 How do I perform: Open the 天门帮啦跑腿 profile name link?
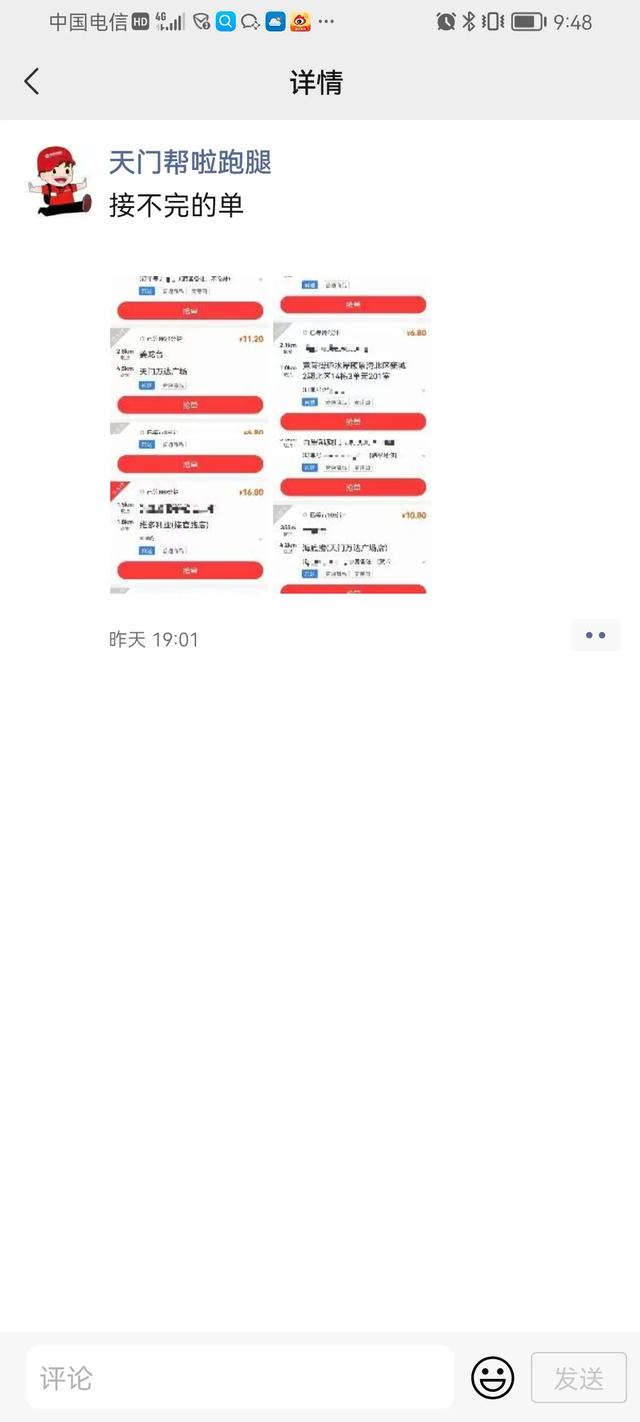pyautogui.click(x=190, y=162)
